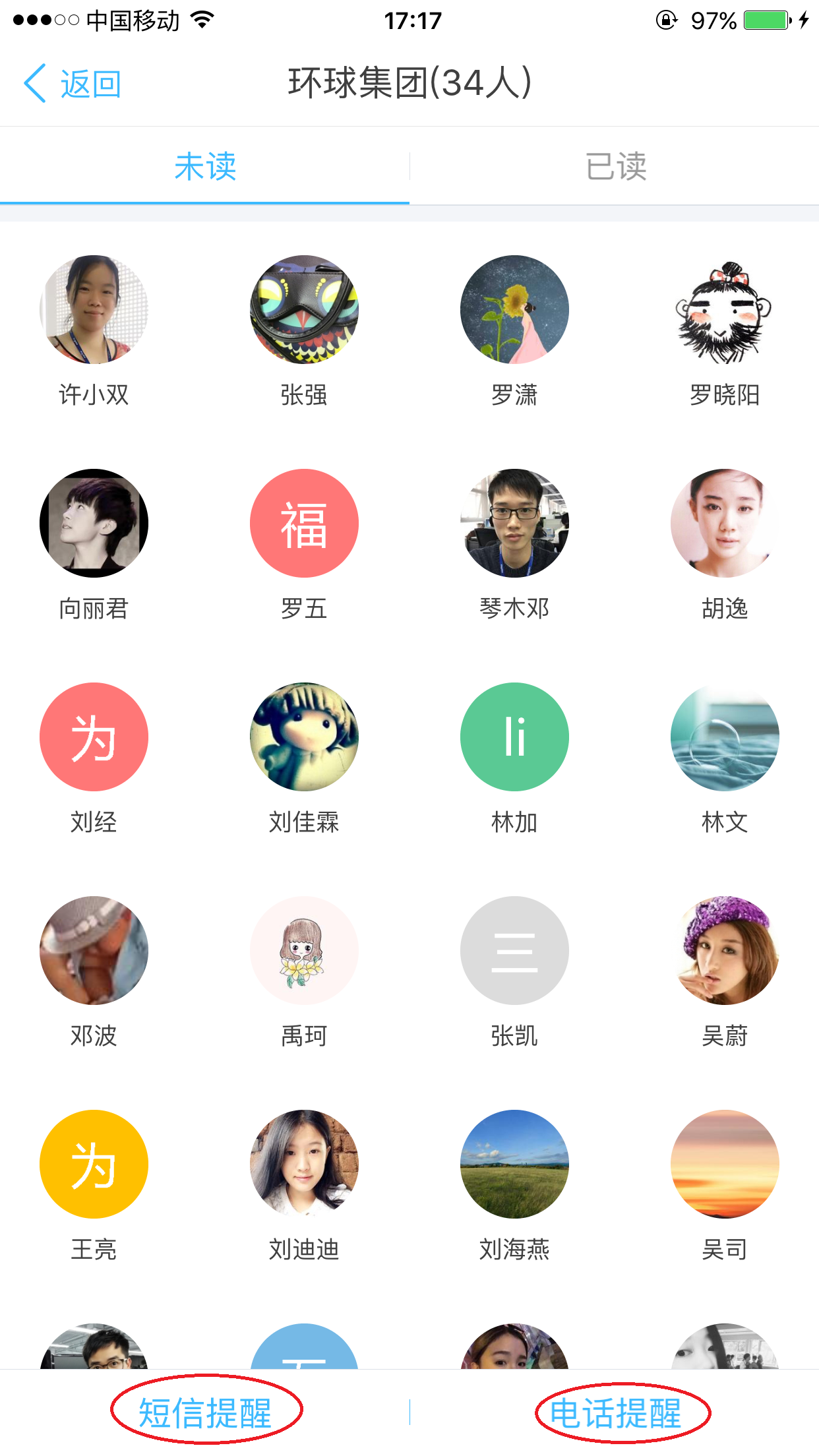Open 罗晓阳's profile
The width and height of the screenshot is (819, 1456).
[725, 310]
